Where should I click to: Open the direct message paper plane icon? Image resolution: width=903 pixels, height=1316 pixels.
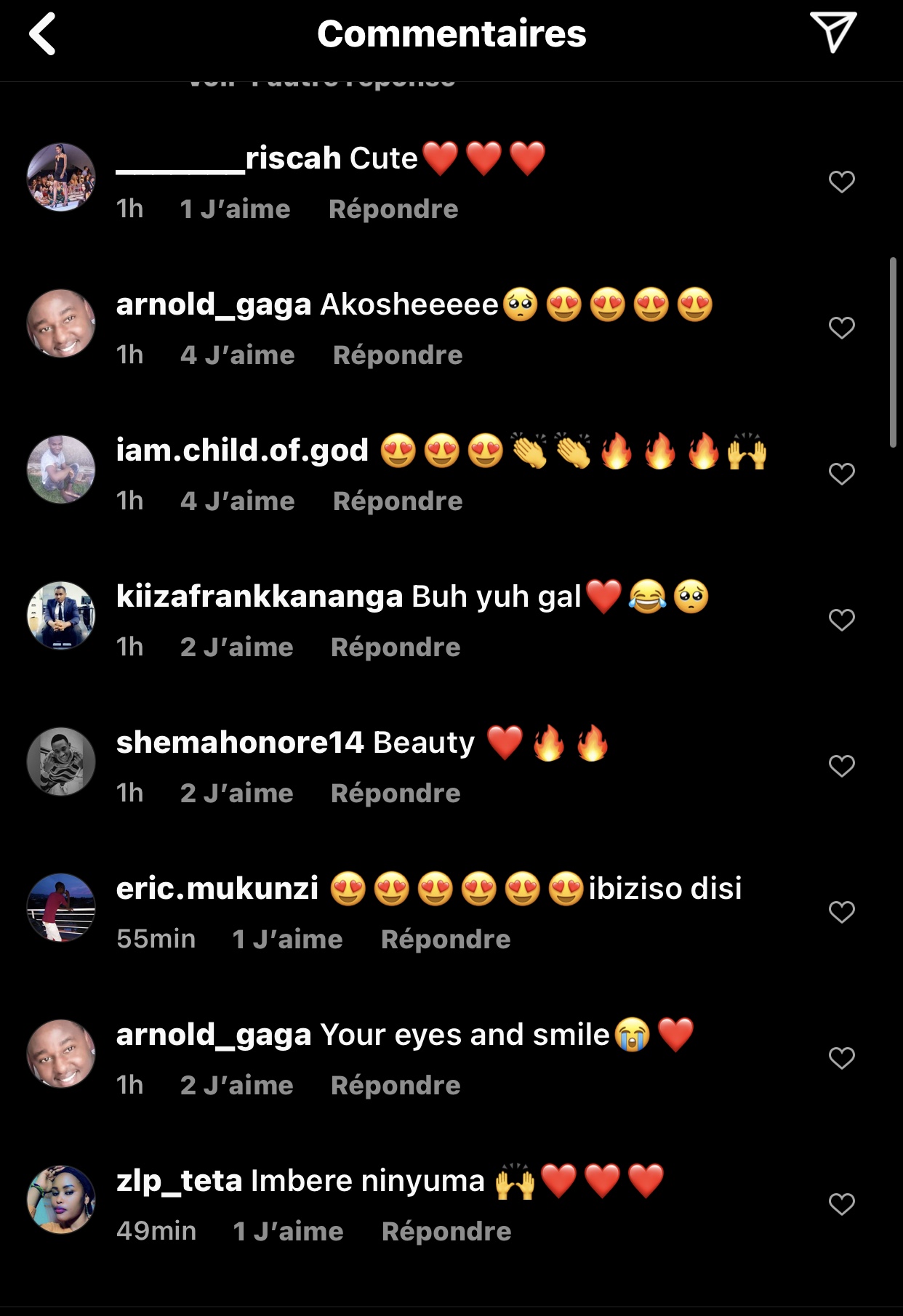click(x=832, y=32)
